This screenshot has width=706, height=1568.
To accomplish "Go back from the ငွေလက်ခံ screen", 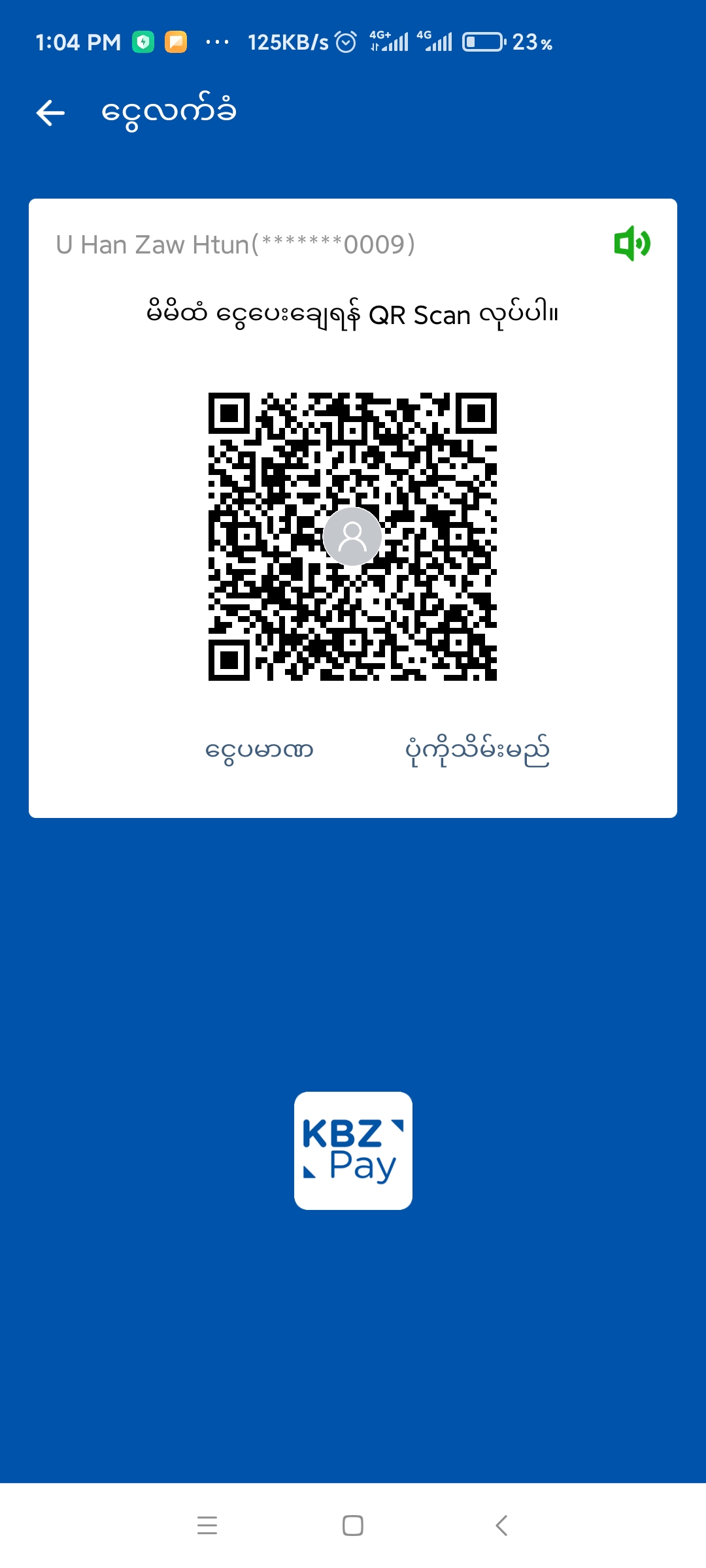I will coord(50,113).
